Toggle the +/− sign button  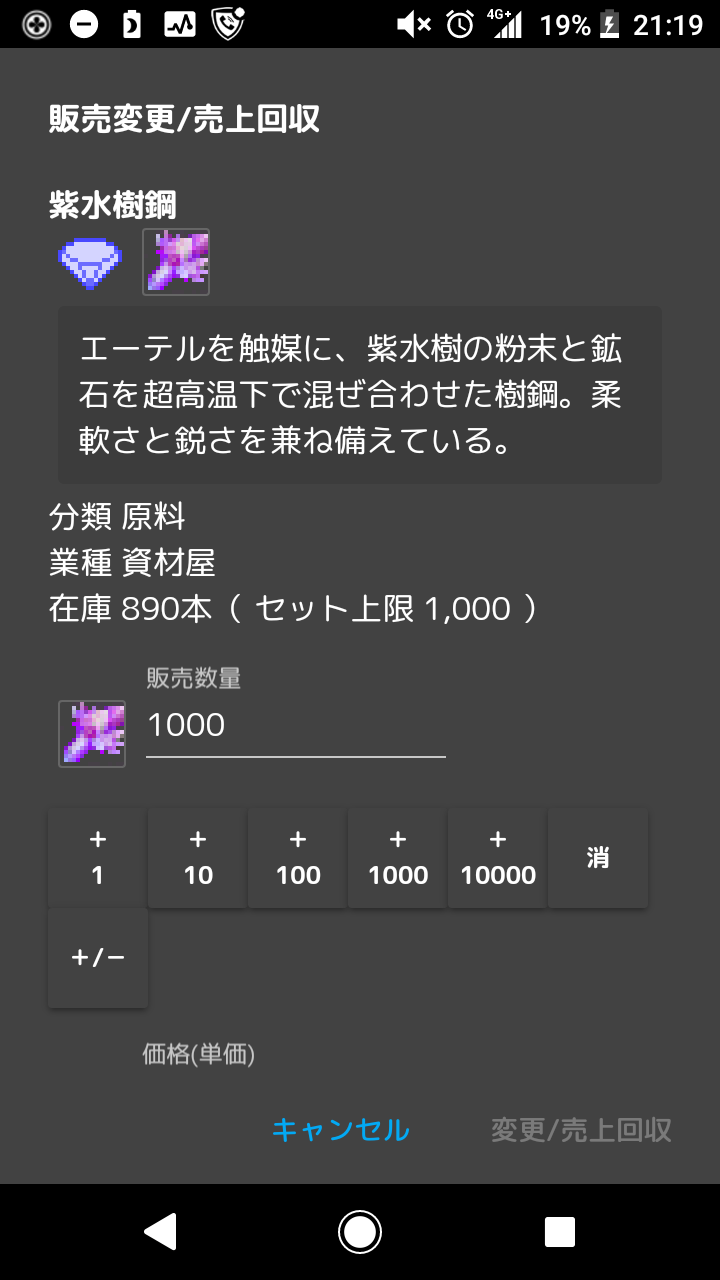98,958
